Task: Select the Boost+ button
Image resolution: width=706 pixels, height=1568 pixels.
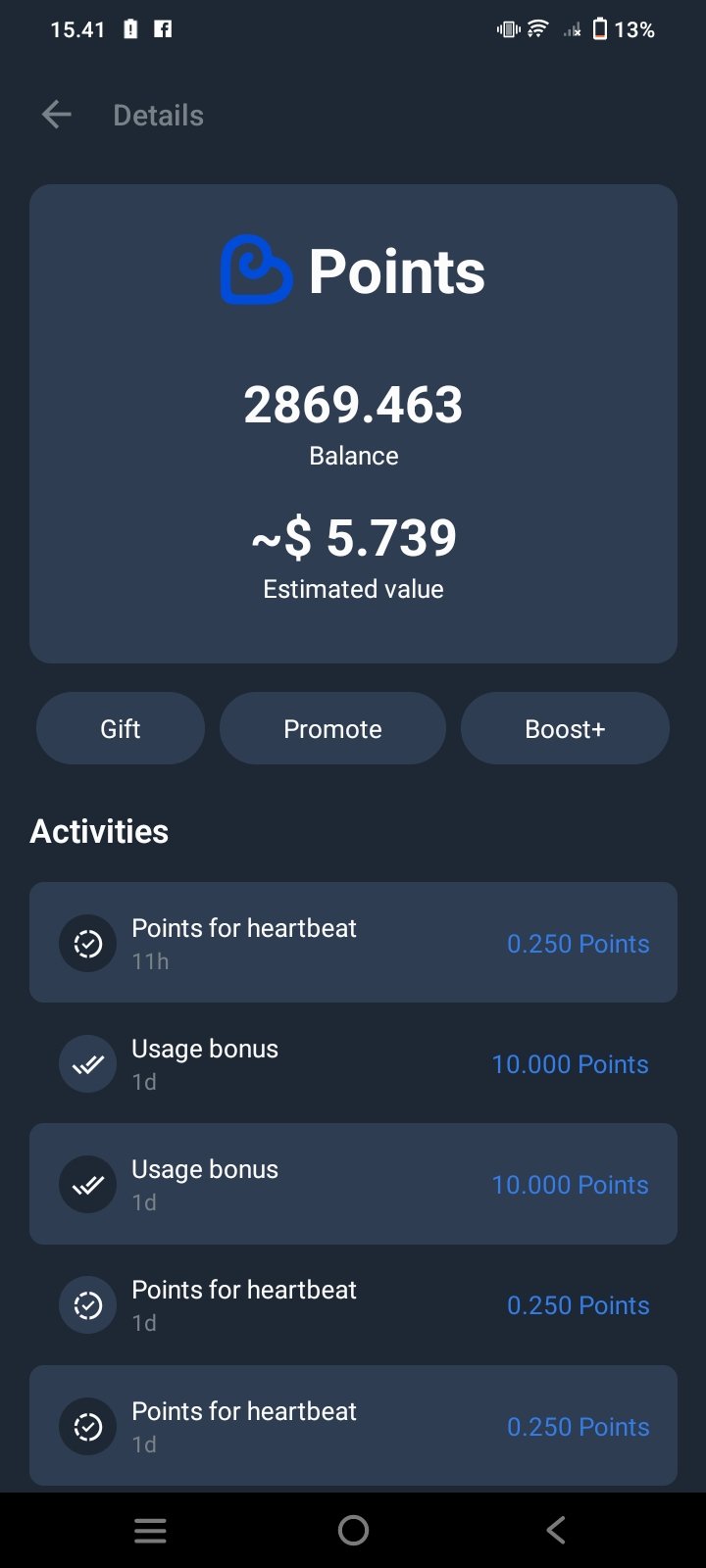Action: (565, 728)
